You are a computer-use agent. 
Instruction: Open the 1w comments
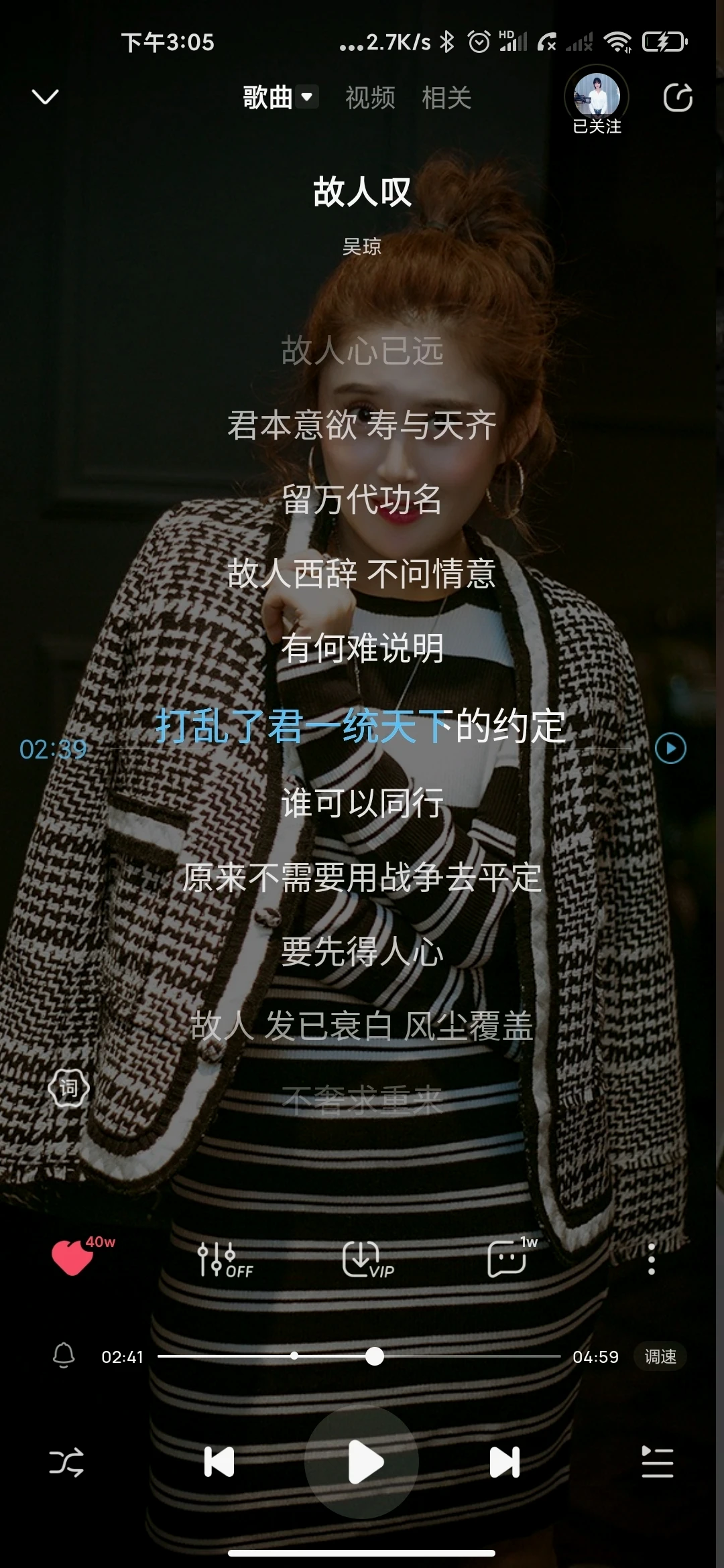pyautogui.click(x=507, y=1260)
